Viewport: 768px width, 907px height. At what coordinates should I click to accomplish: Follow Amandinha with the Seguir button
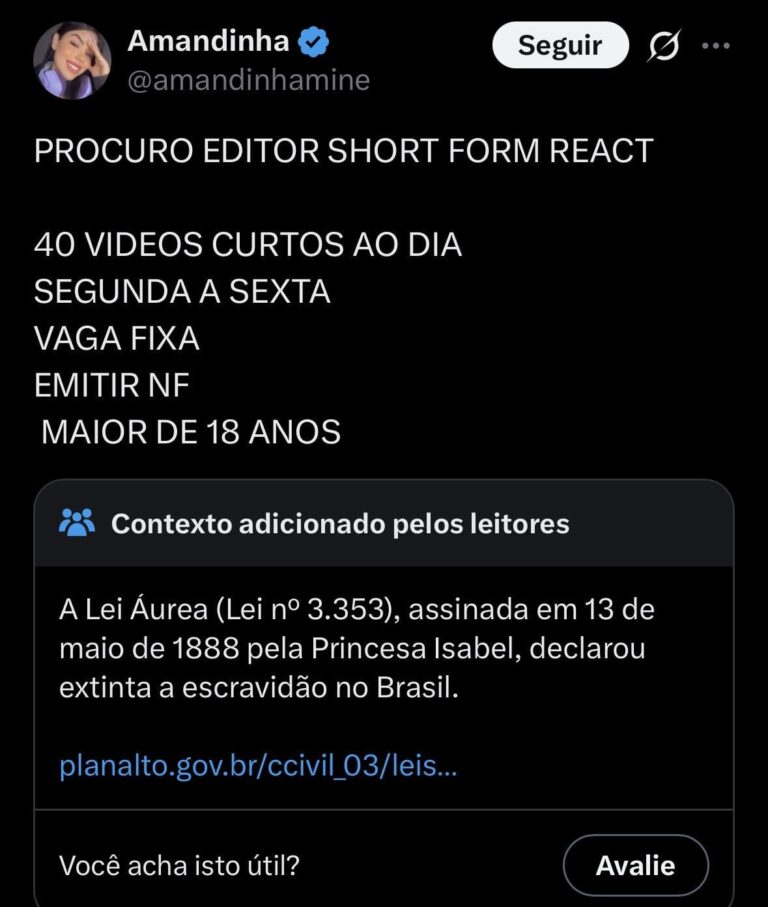click(560, 45)
